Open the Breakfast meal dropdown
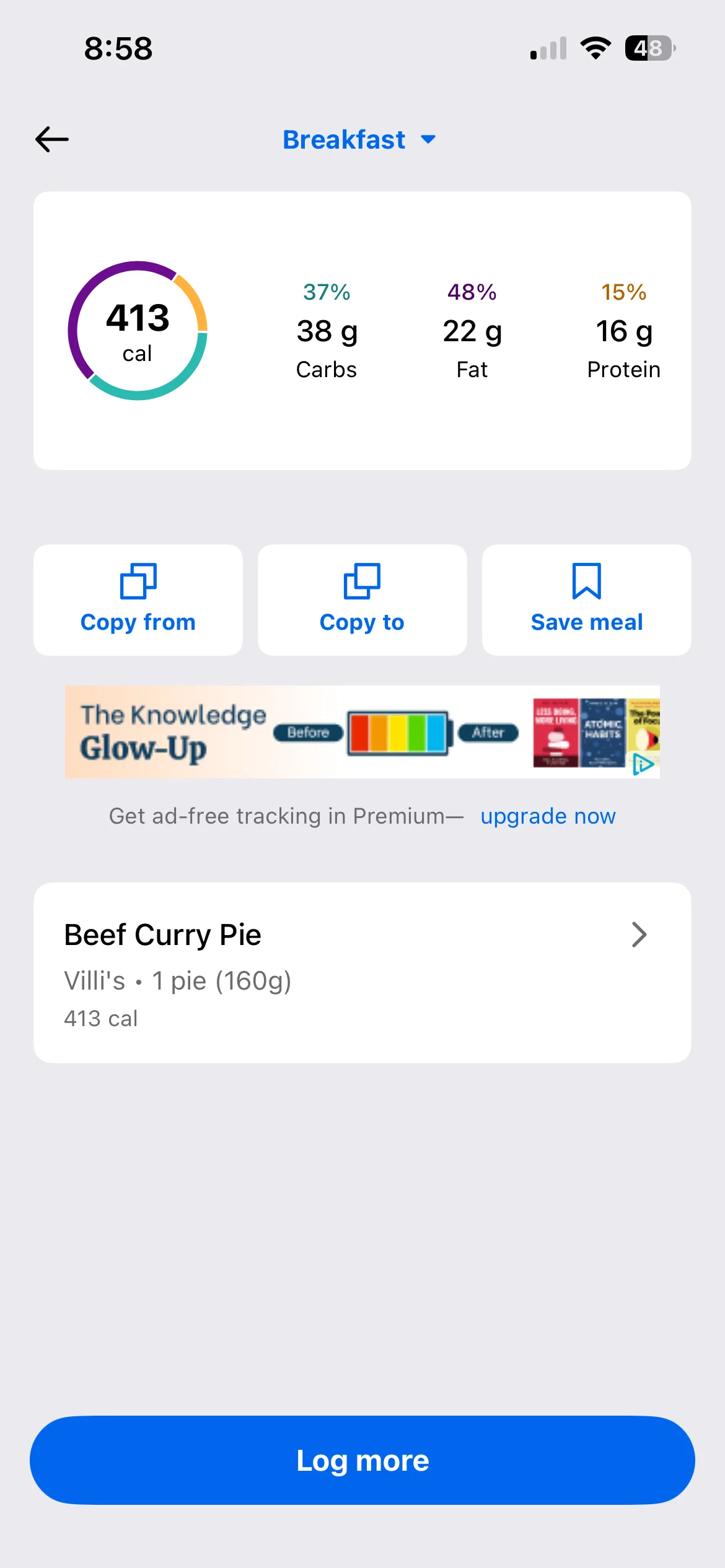725x1568 pixels. click(359, 140)
